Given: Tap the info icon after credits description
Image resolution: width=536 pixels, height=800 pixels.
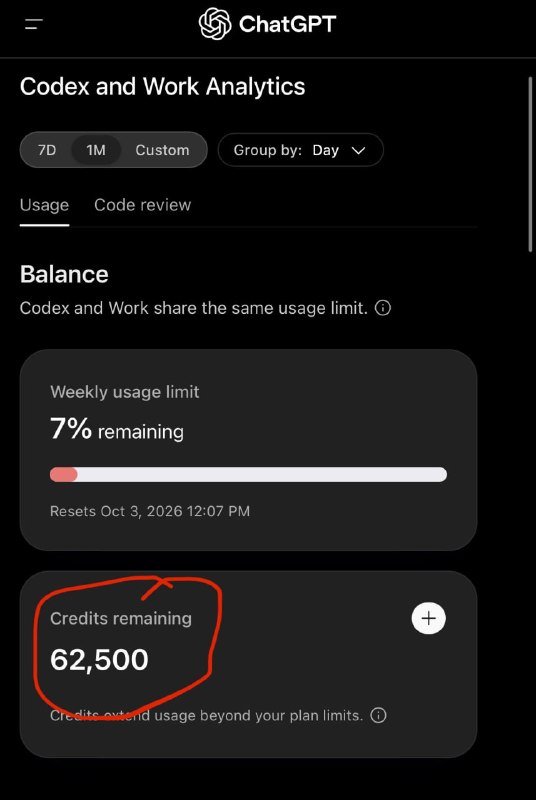Looking at the screenshot, I should click(x=378, y=715).
